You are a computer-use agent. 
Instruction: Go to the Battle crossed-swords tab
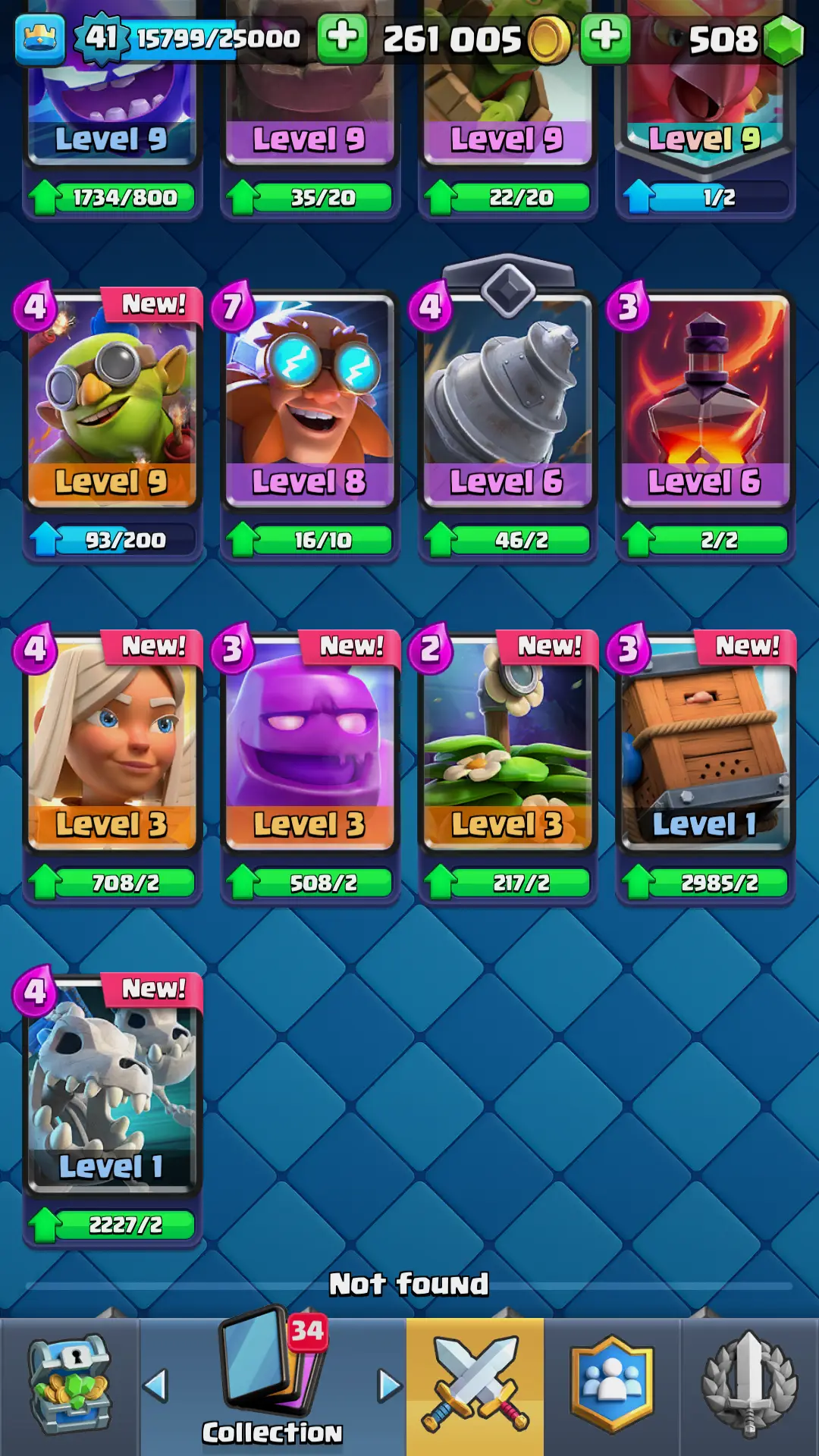point(475,1386)
